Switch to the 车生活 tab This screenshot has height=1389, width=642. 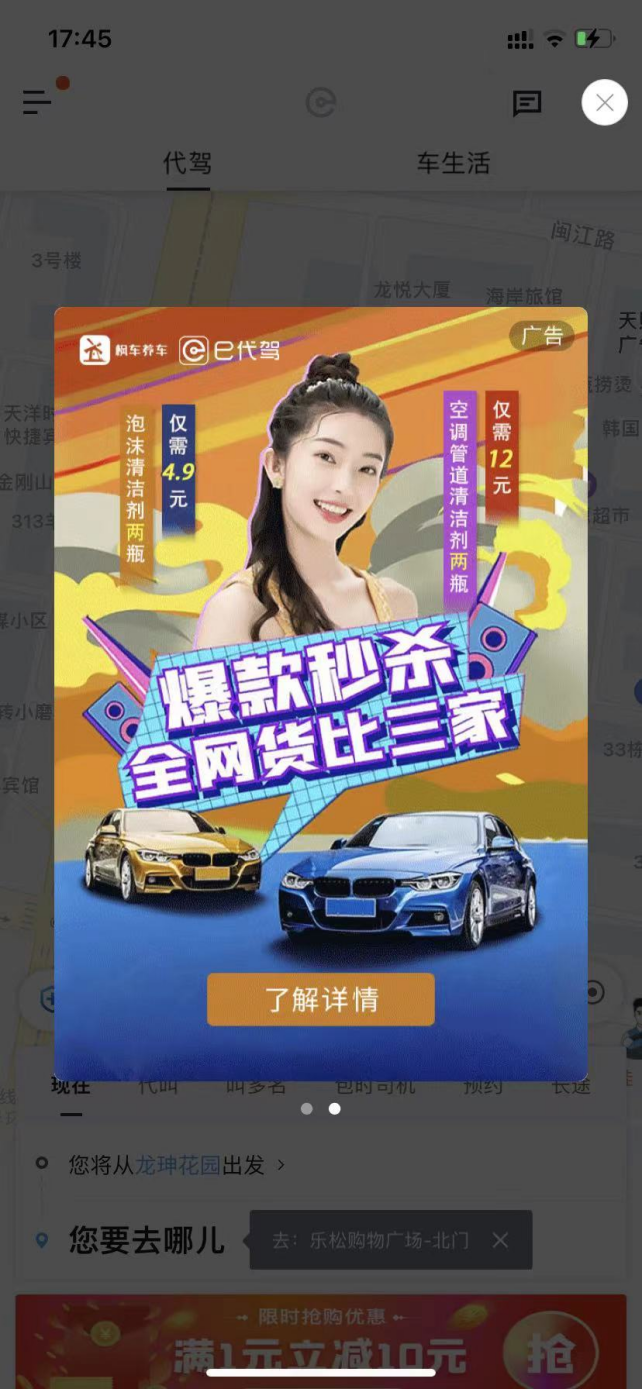tap(453, 163)
